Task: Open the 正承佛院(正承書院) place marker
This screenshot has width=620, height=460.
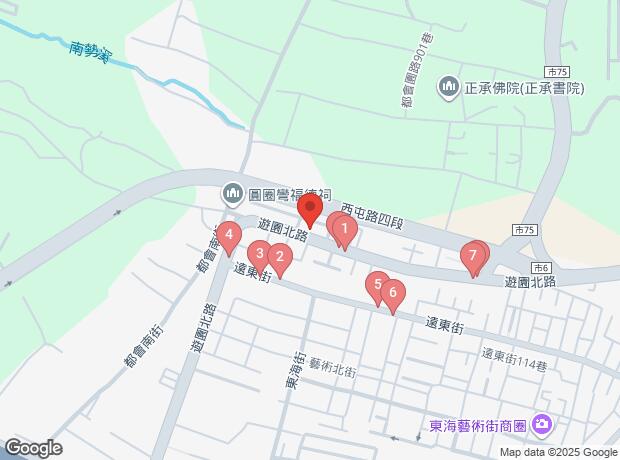Action: pos(449,88)
